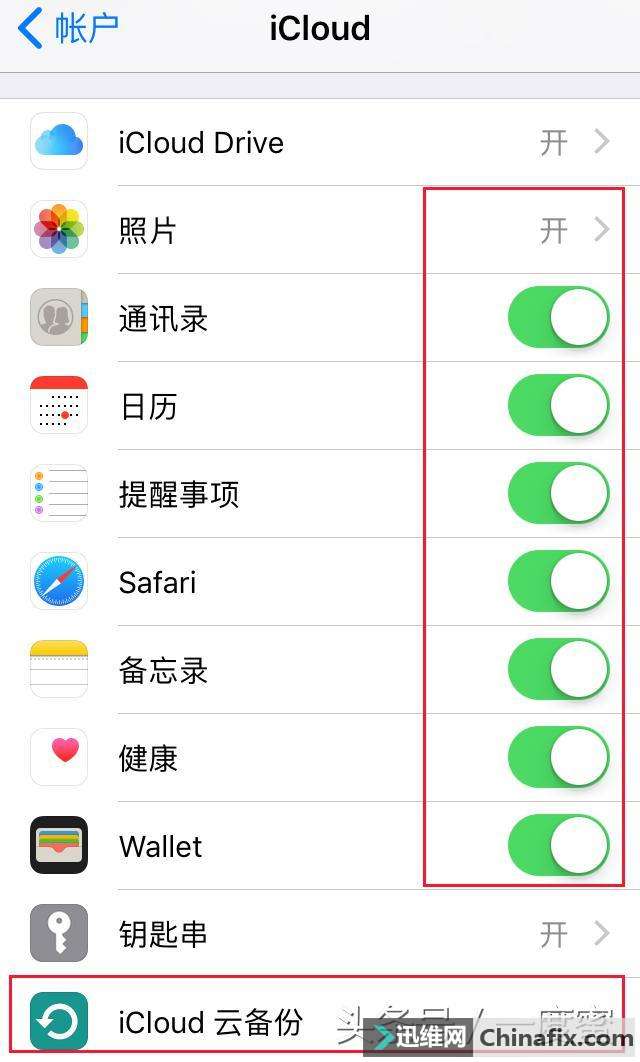This screenshot has height=1062, width=640.
Task: Switch off Safari iCloud sync
Action: (558, 582)
